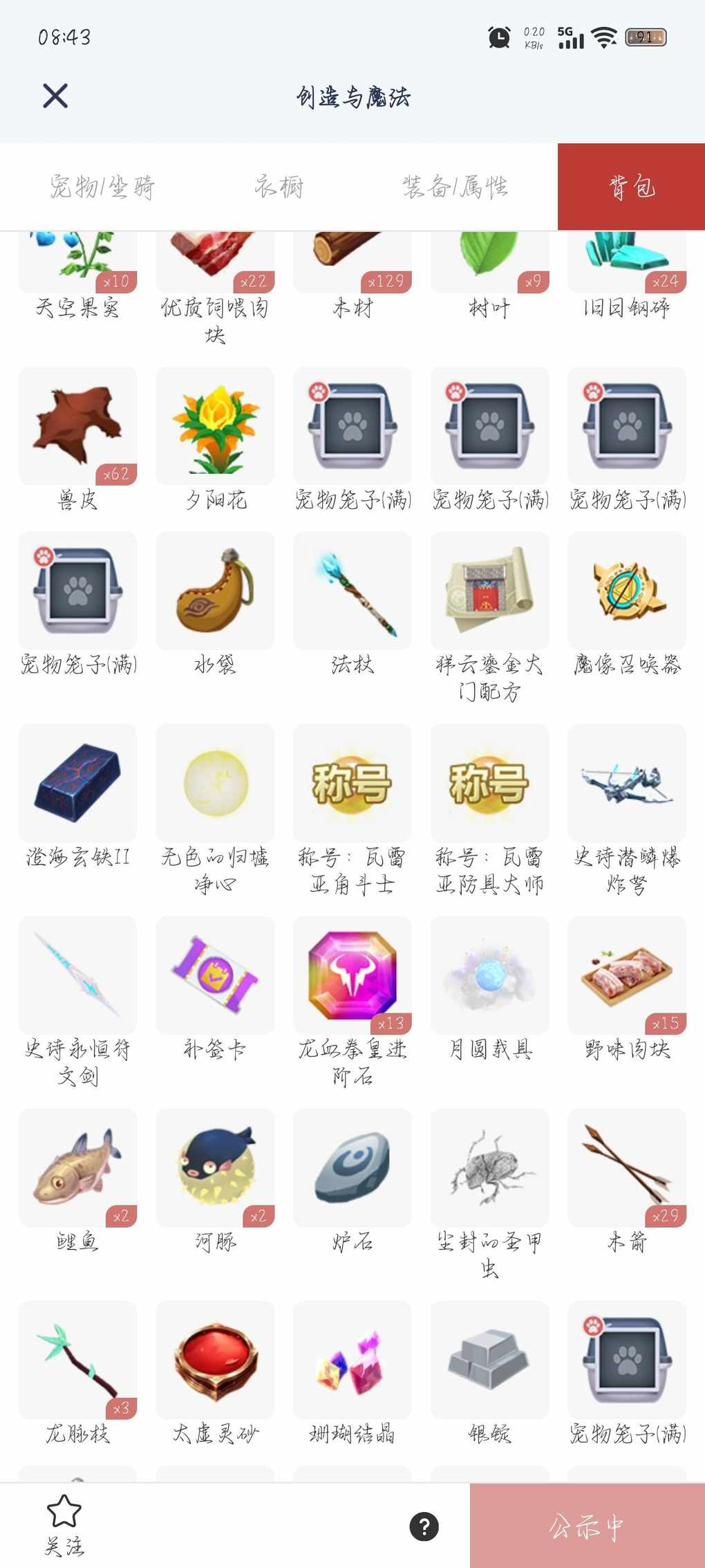Switch to the 装备/属性 tab
705x1568 pixels.
click(455, 187)
